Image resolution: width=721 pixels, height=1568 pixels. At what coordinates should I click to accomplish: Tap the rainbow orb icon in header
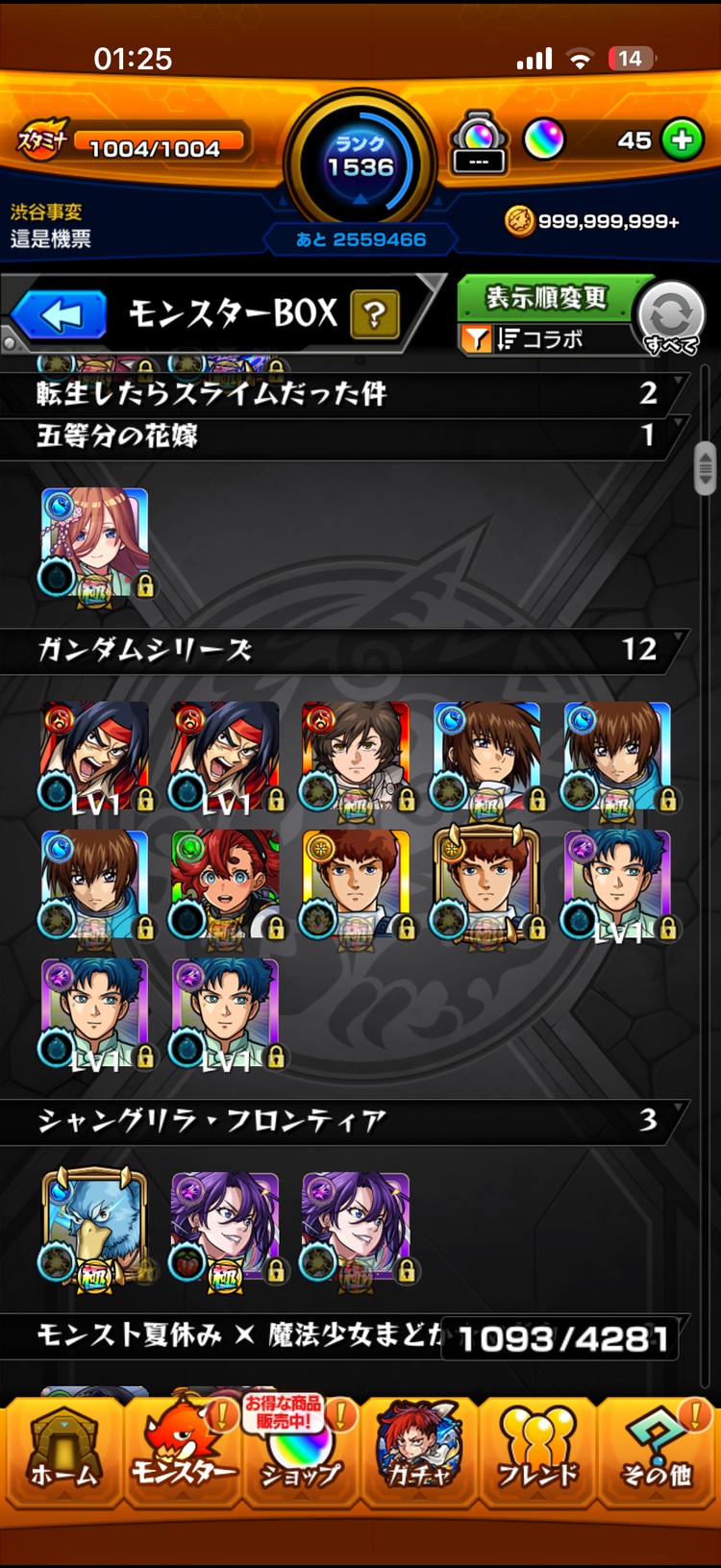click(x=543, y=140)
